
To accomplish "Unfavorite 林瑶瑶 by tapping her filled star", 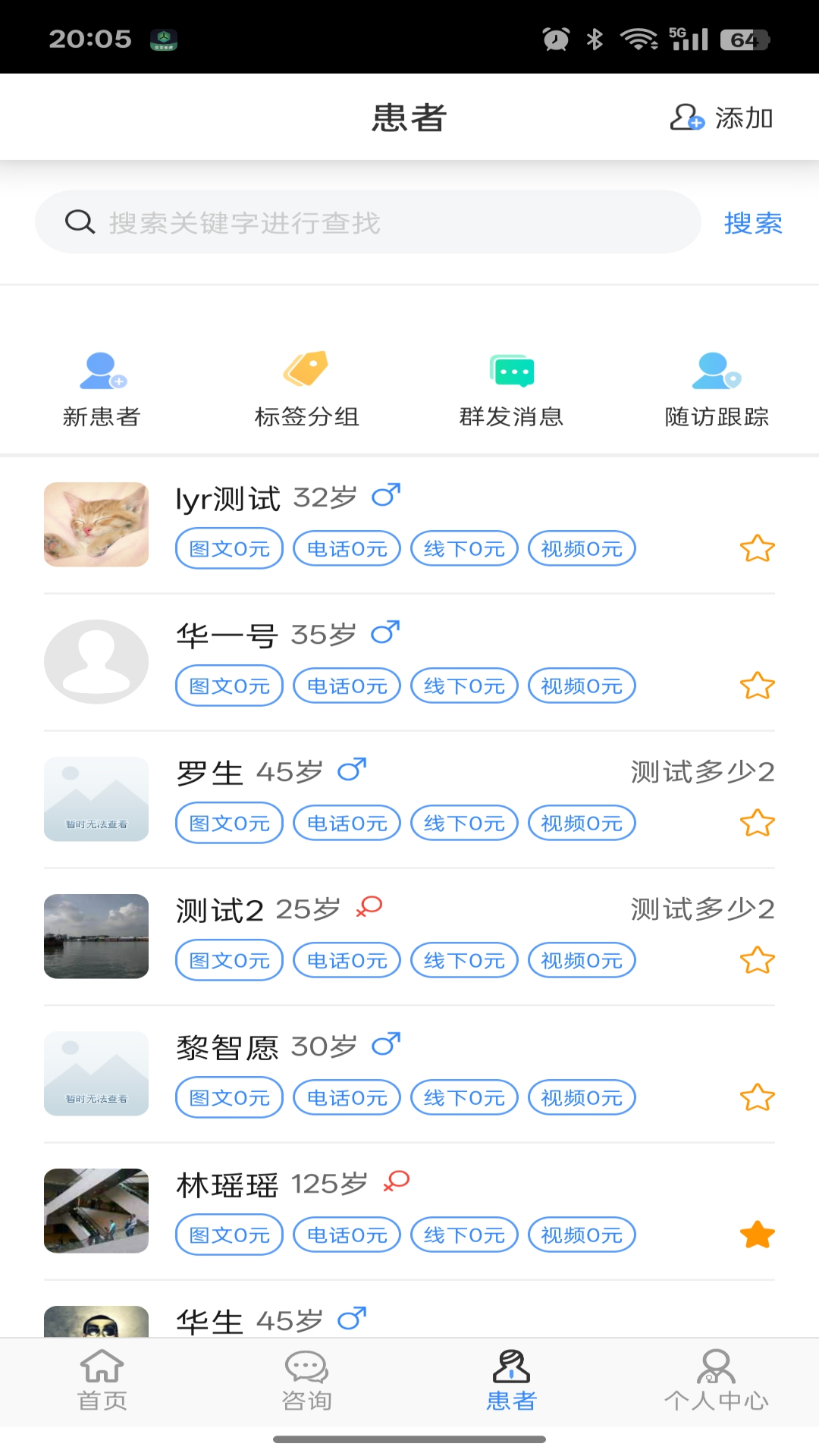I will (757, 1234).
